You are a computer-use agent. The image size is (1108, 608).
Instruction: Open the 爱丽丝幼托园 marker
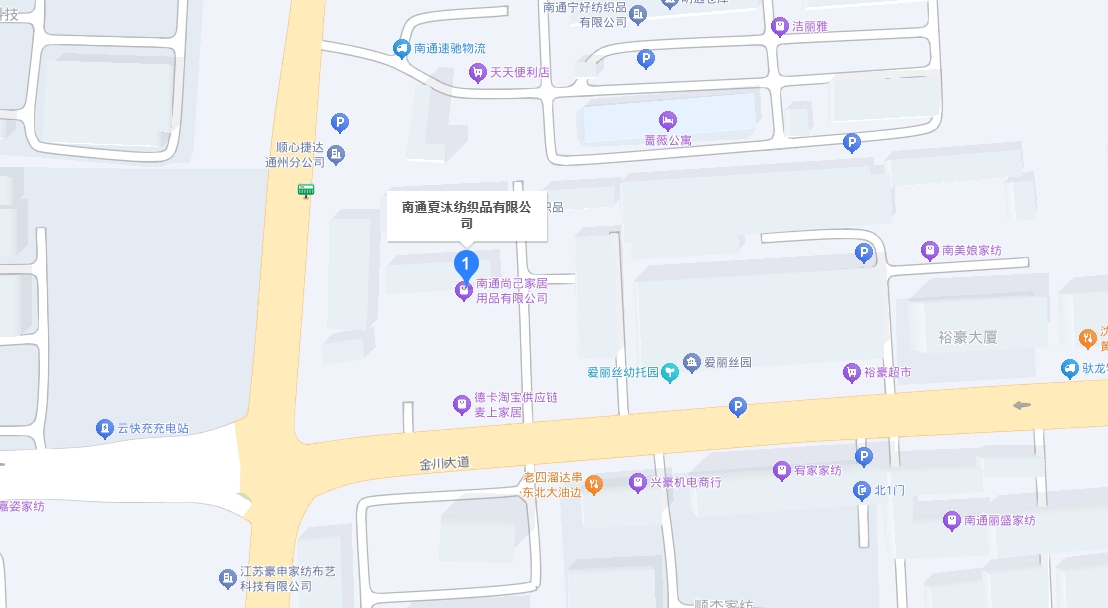[x=670, y=373]
